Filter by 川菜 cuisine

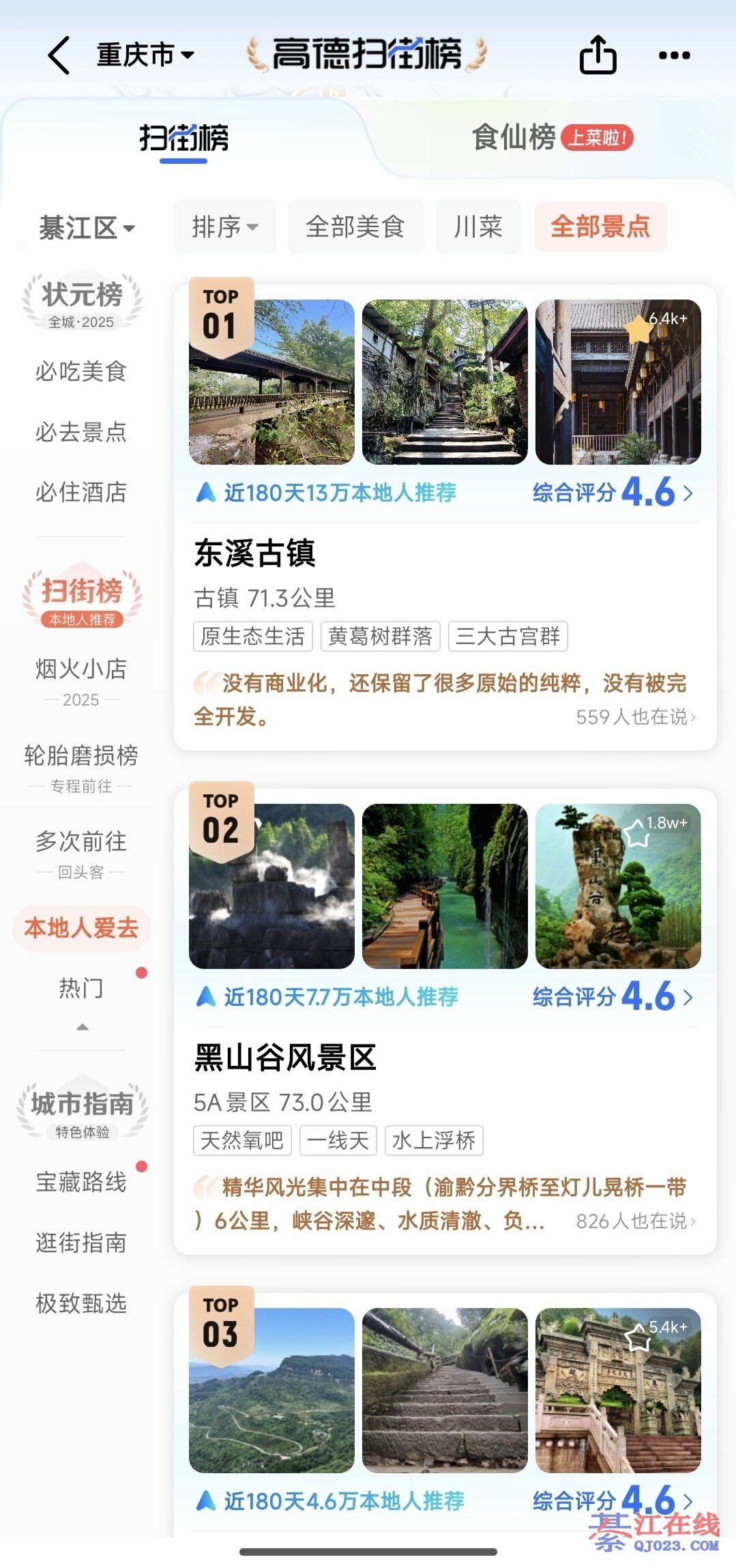(478, 227)
